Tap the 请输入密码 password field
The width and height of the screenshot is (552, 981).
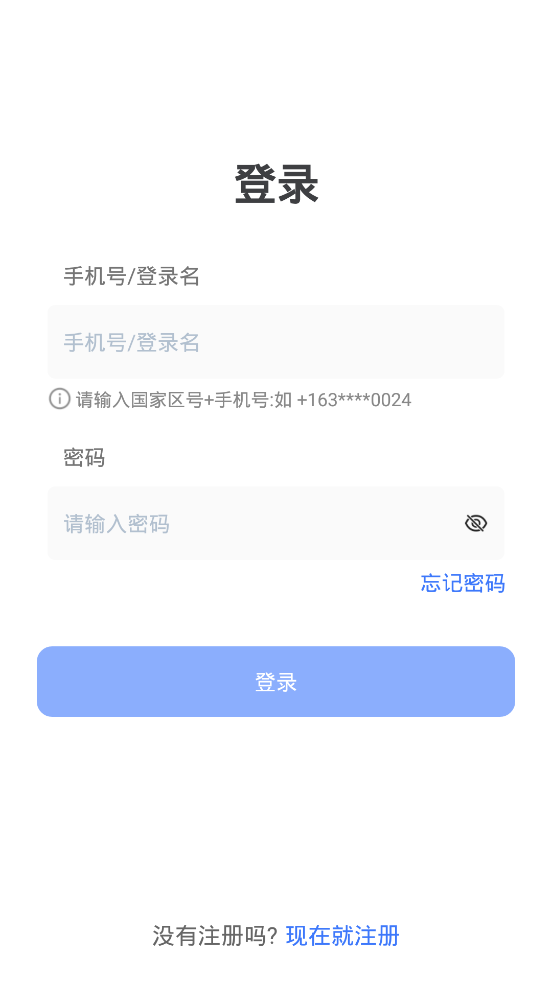coord(276,523)
